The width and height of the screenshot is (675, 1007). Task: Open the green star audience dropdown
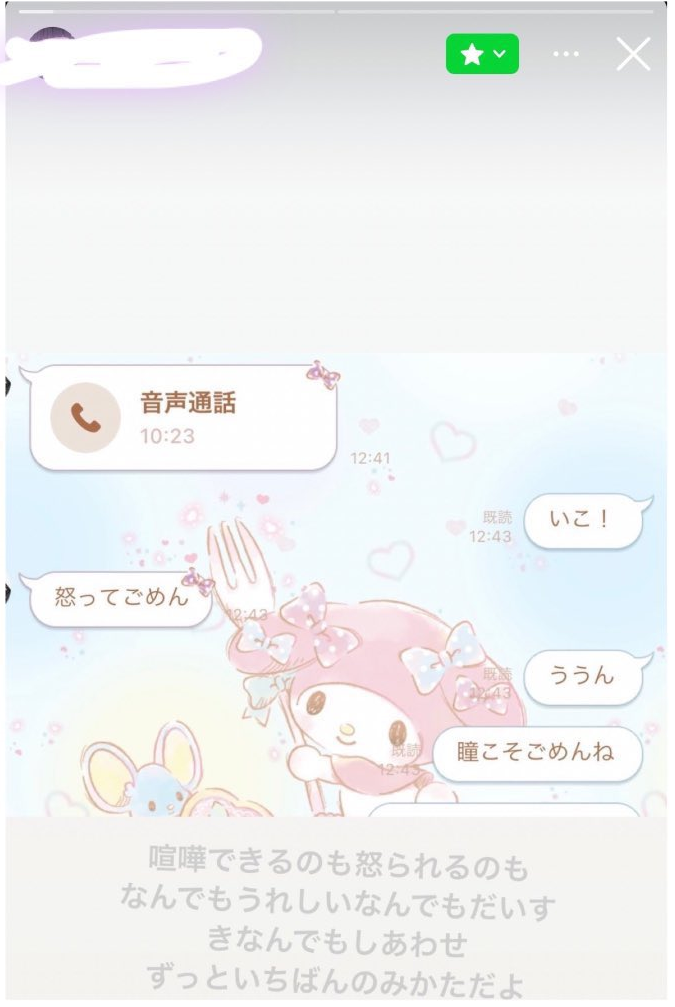pyautogui.click(x=482, y=53)
